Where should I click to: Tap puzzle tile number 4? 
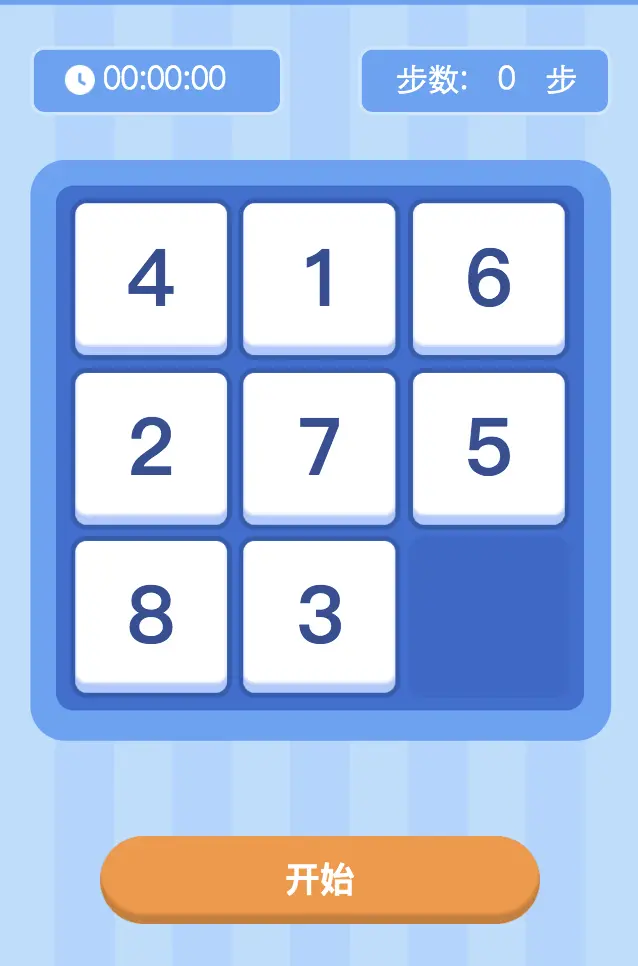click(x=151, y=278)
